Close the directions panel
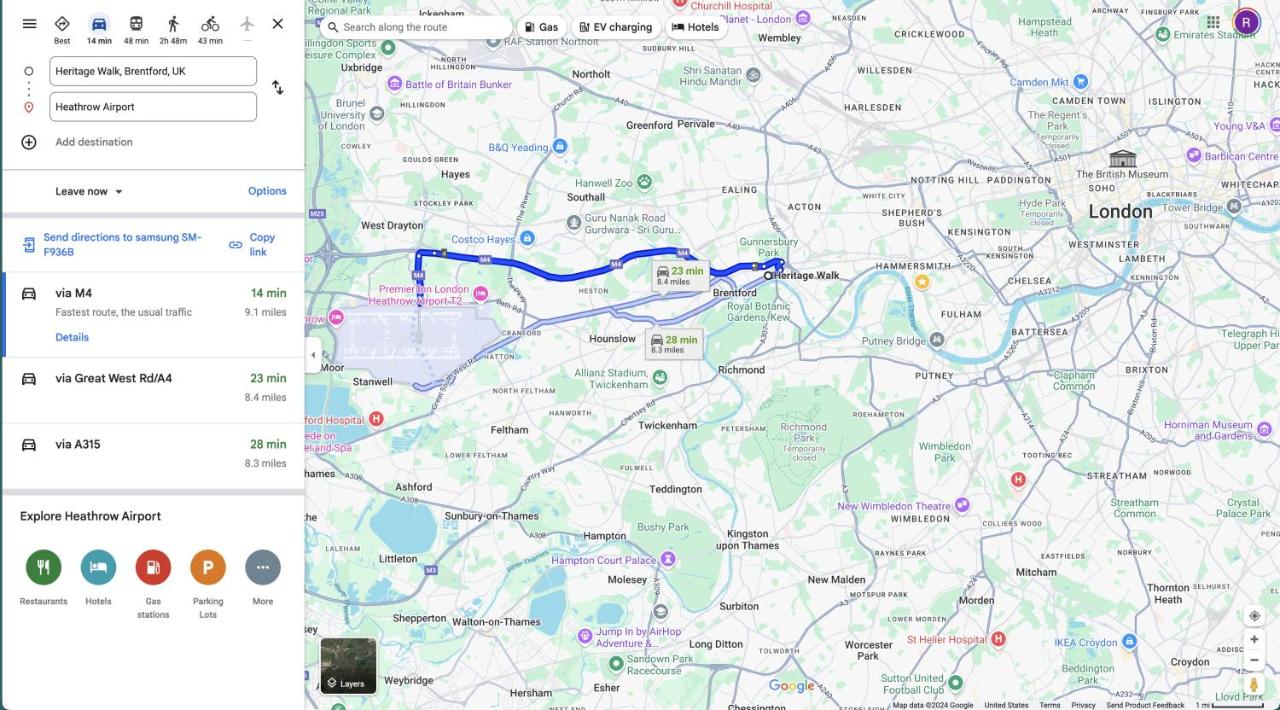This screenshot has width=1280, height=710. (278, 24)
